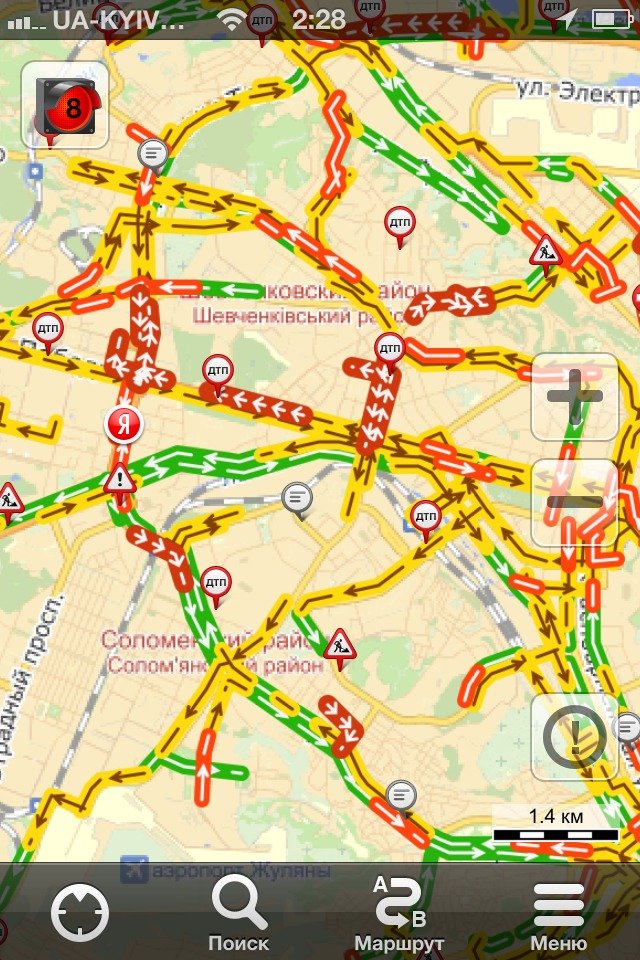Center map on my location
Image resolution: width=640 pixels, height=960 pixels.
pyautogui.click(x=80, y=913)
